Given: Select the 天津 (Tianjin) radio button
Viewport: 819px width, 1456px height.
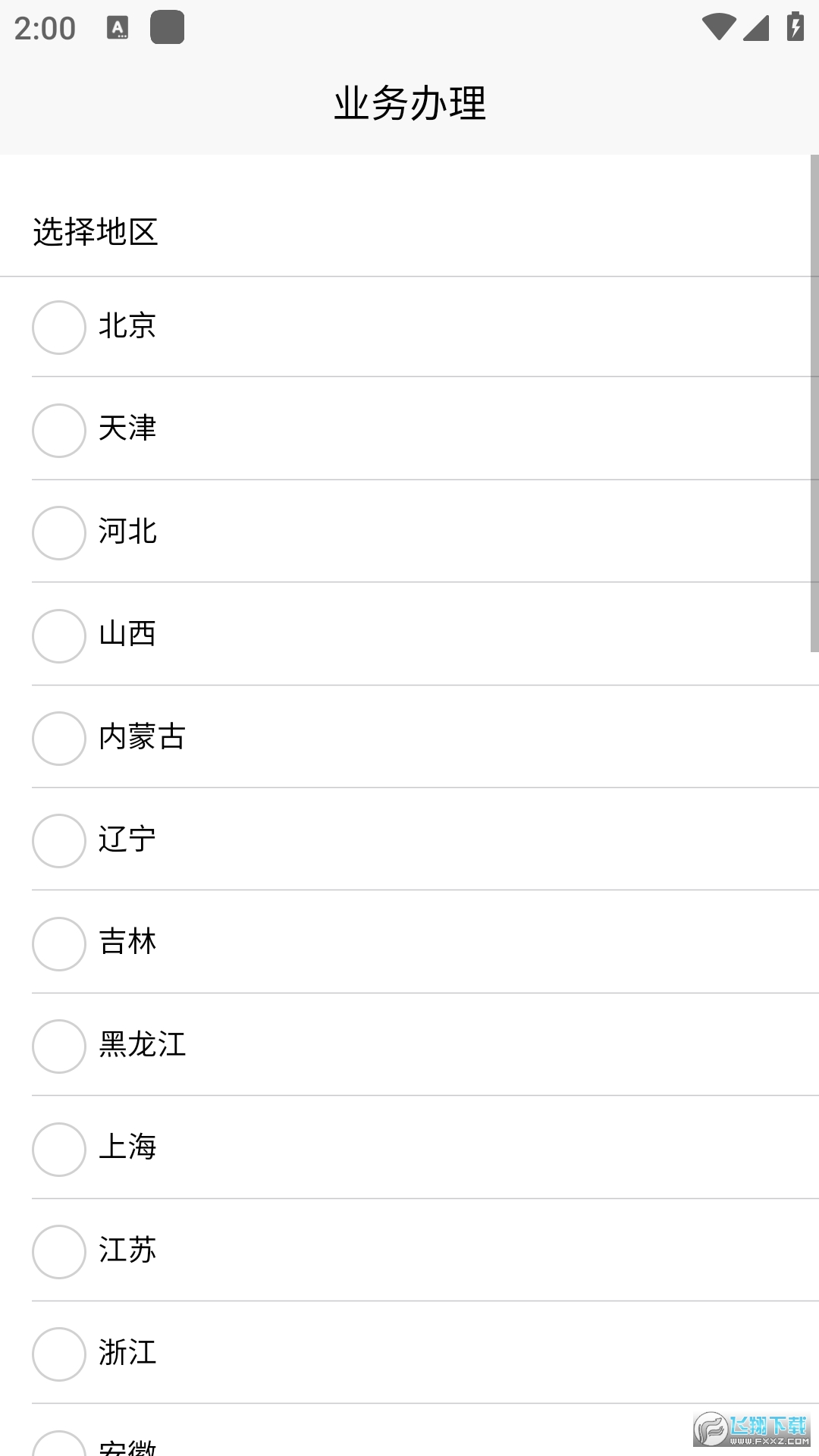Looking at the screenshot, I should (x=58, y=431).
